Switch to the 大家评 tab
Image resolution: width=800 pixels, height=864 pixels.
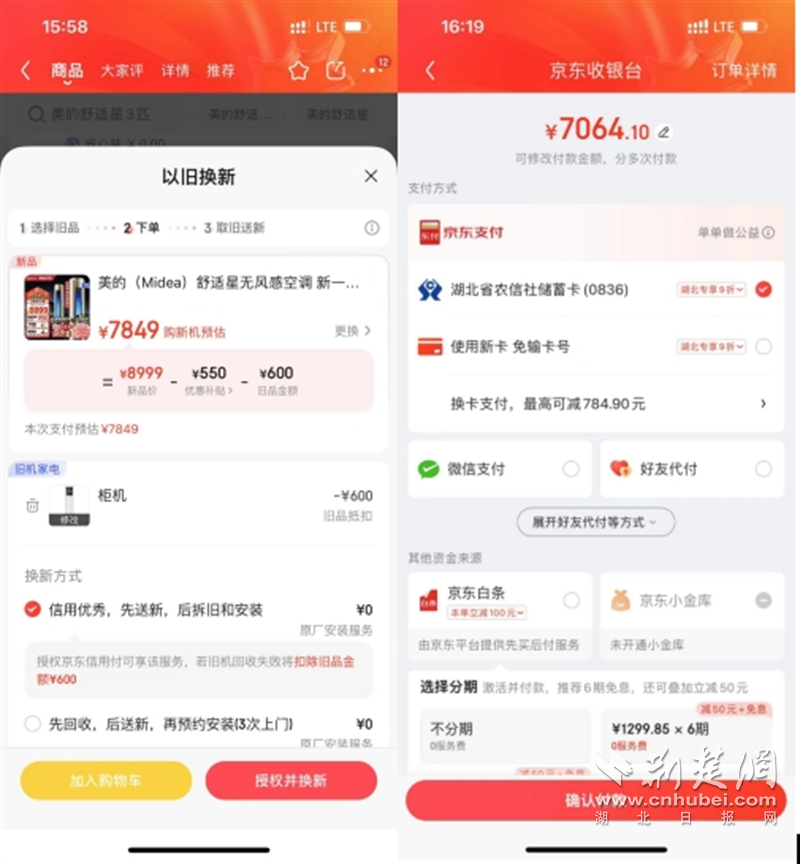pyautogui.click(x=121, y=71)
